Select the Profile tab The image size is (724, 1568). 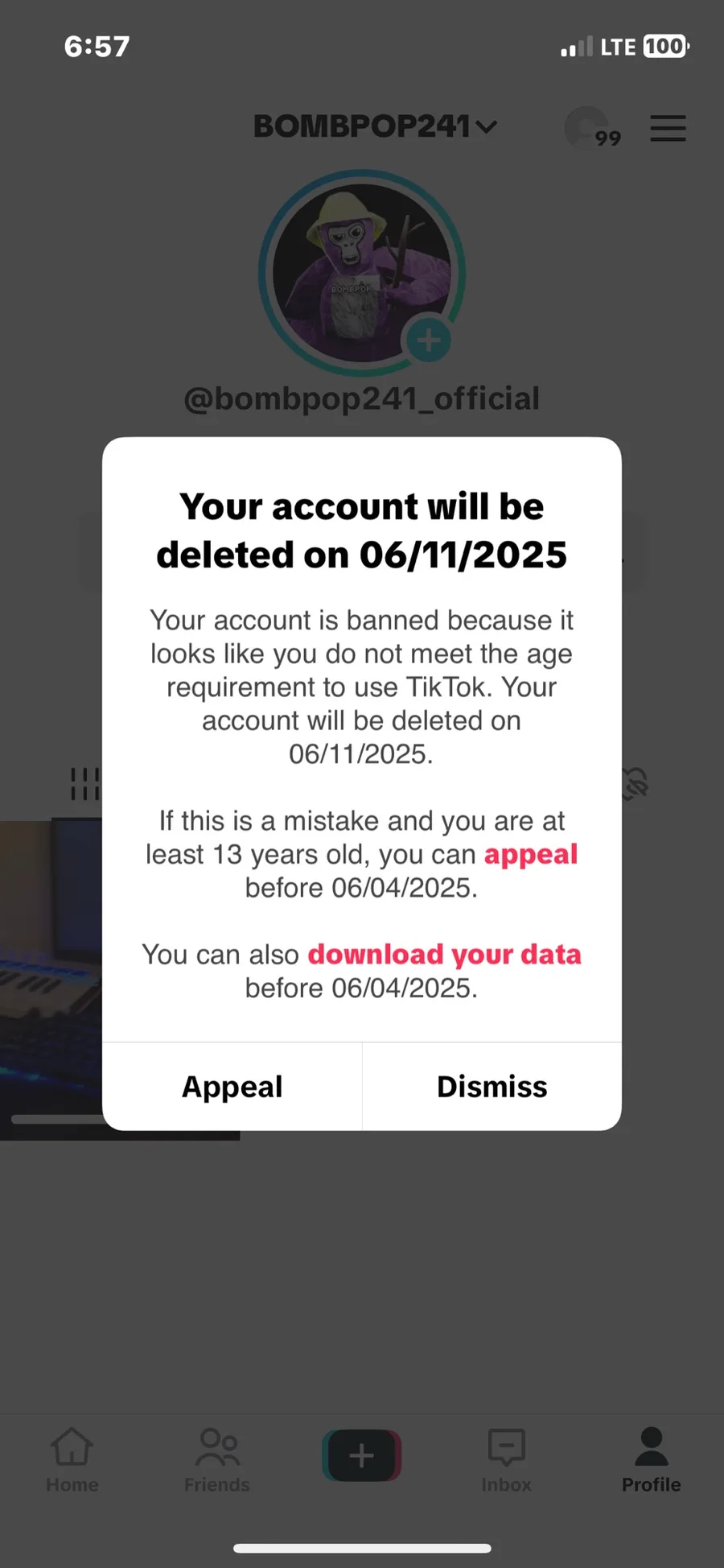click(x=652, y=1460)
